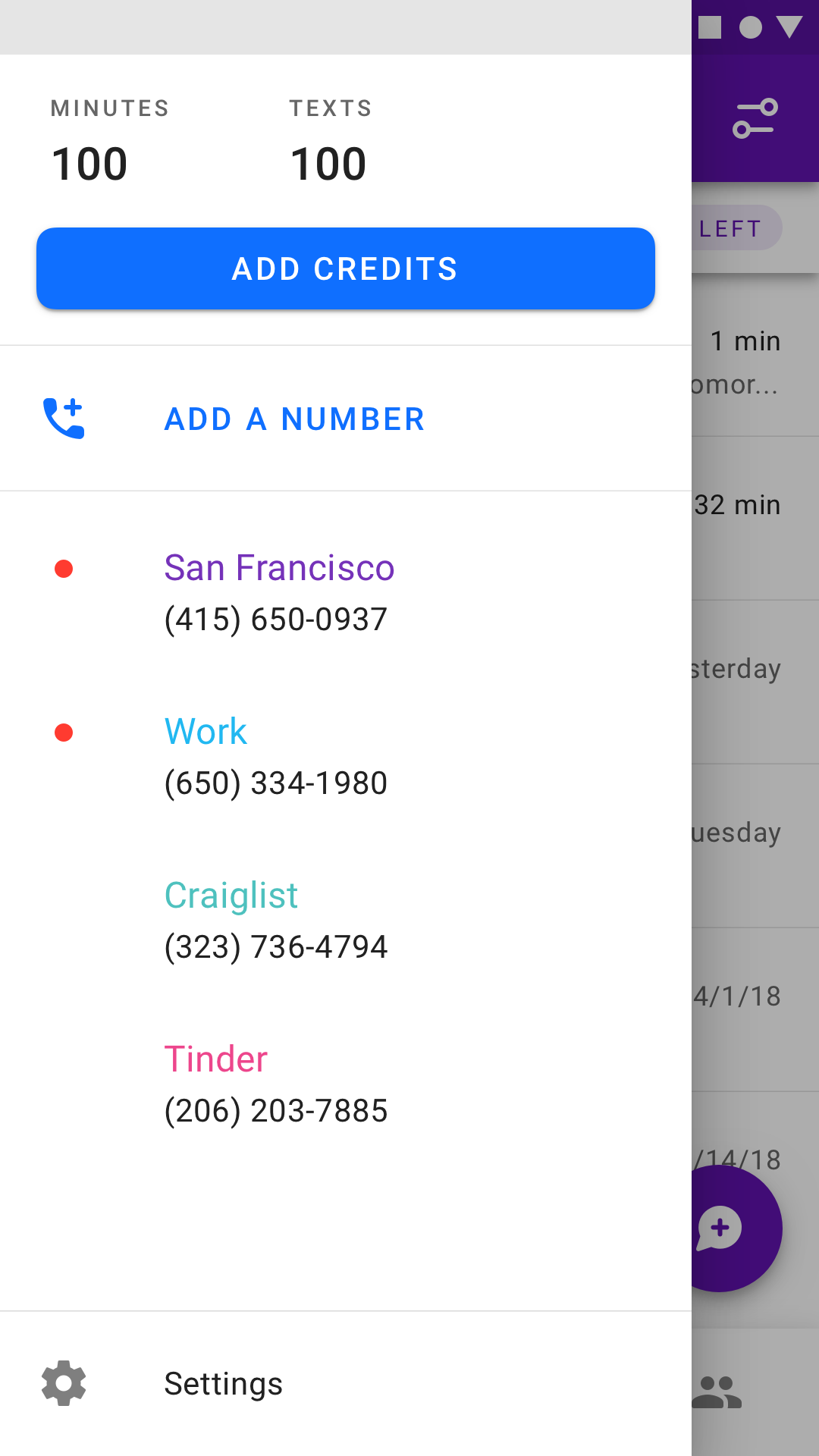Image resolution: width=819 pixels, height=1456 pixels.
Task: Click the ADD A NUMBER link
Action: coord(294,419)
